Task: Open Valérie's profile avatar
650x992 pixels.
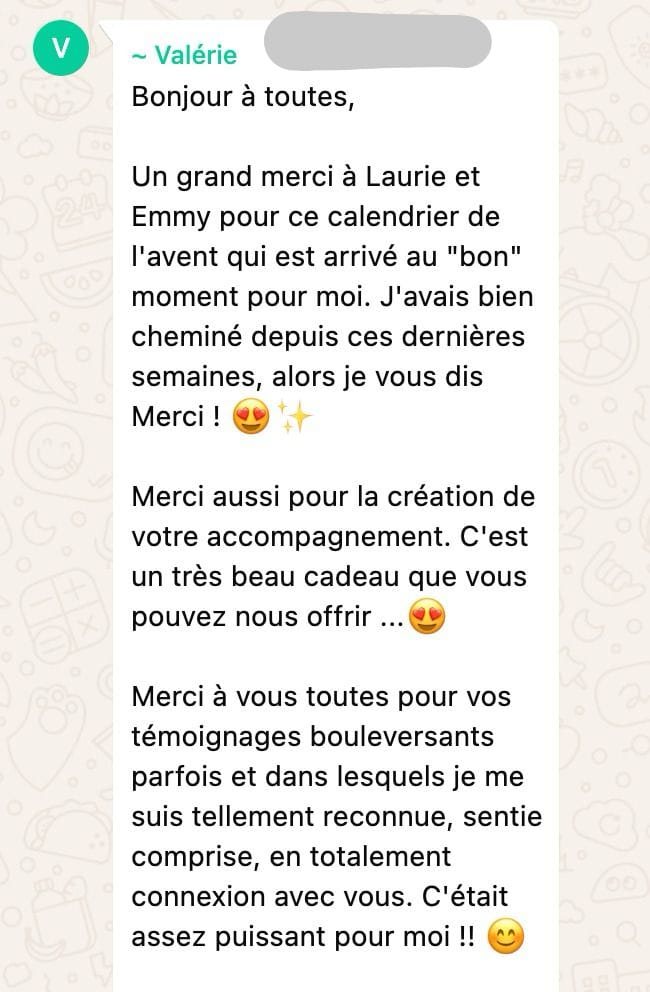Action: point(61,50)
